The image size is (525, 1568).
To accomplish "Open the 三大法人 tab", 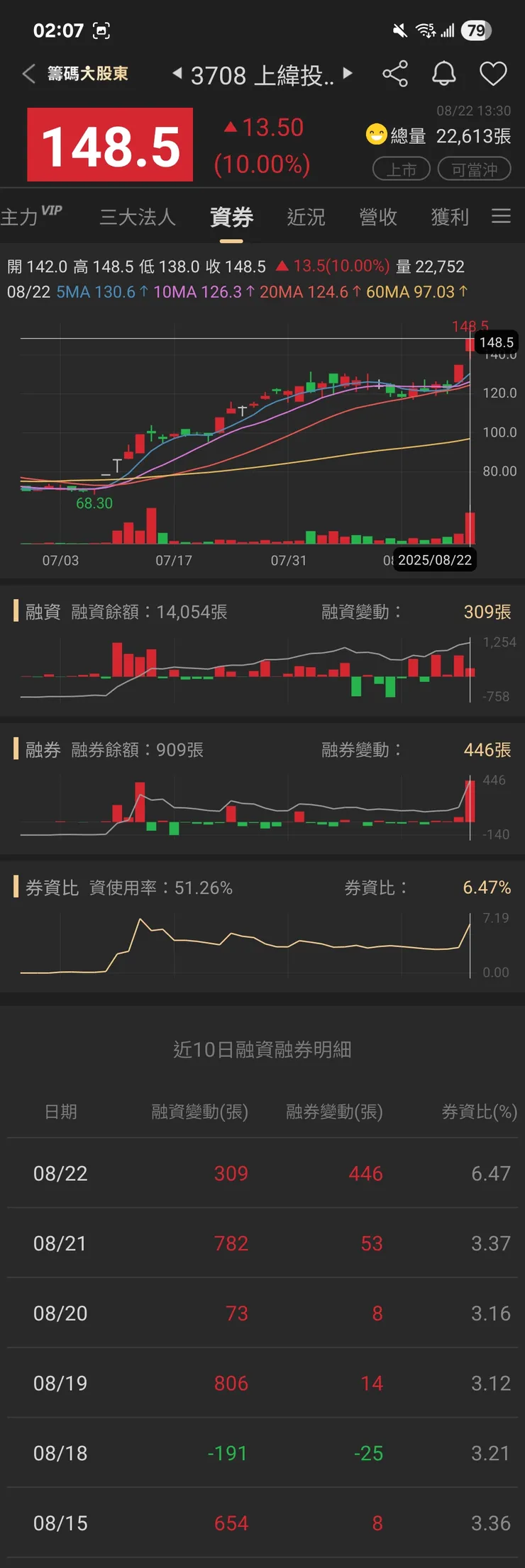I will coord(138,217).
